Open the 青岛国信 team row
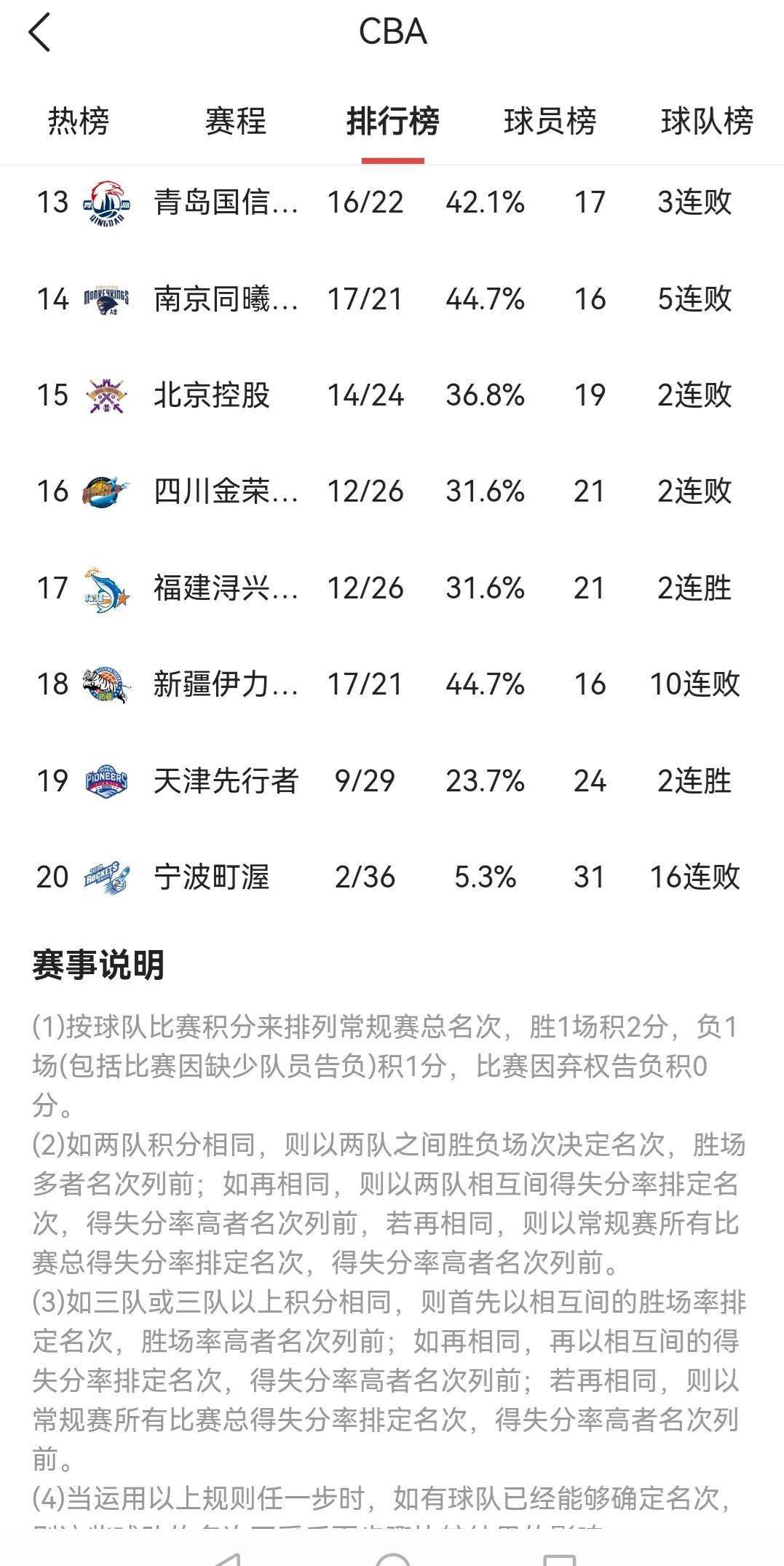This screenshot has height=1566, width=784. tap(226, 202)
